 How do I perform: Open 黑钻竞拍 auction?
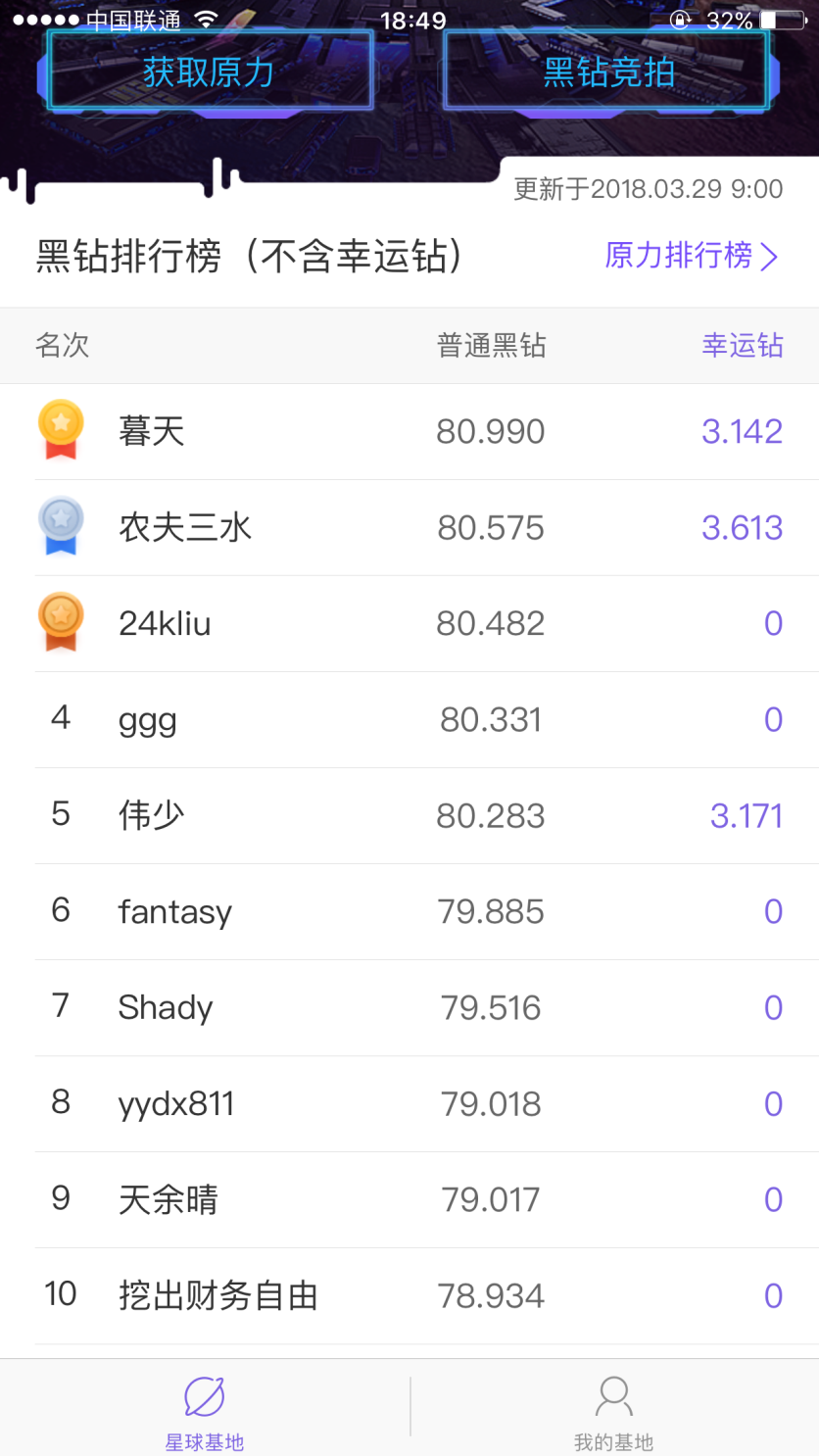coord(608,72)
